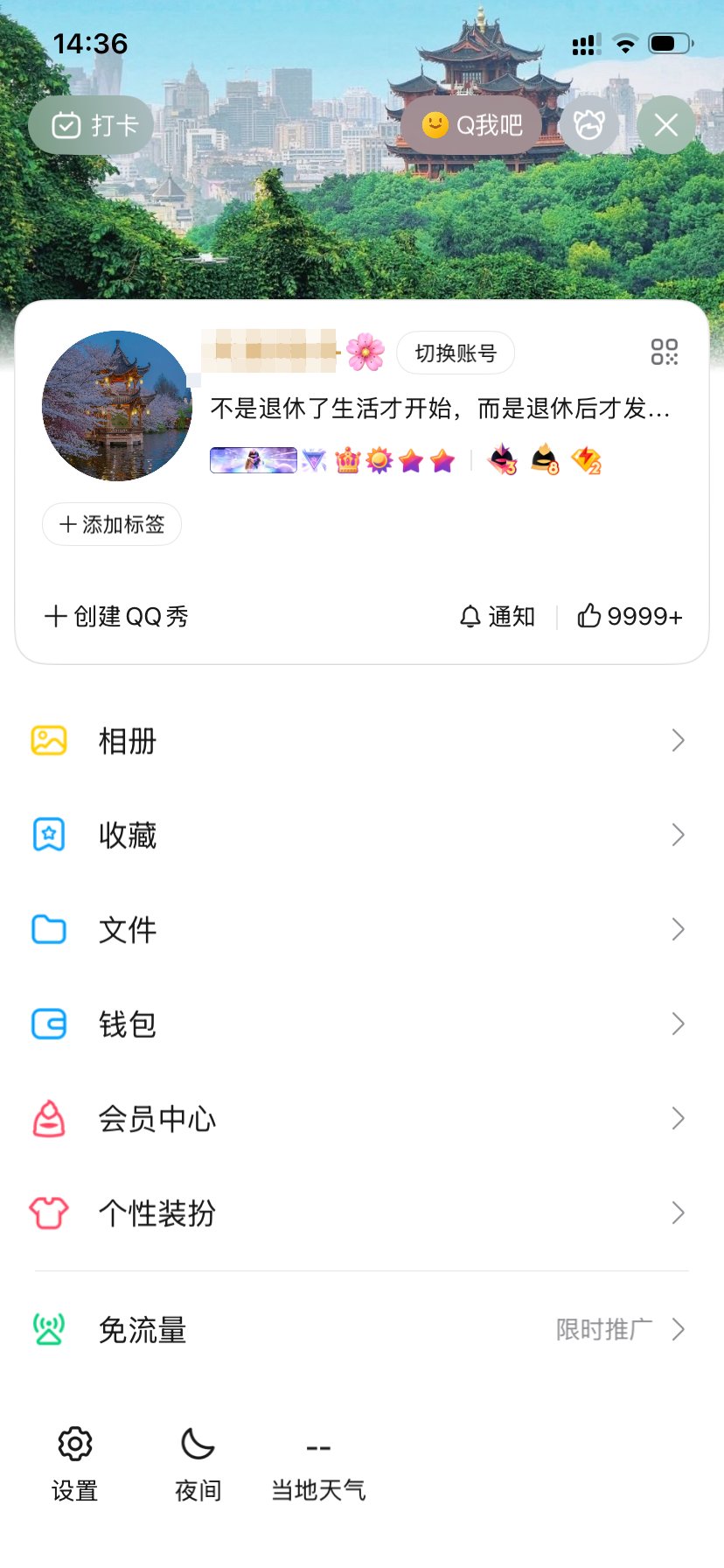Open the 收藏 (Favorites) section
This screenshot has height=1568, width=724.
coord(128,835)
